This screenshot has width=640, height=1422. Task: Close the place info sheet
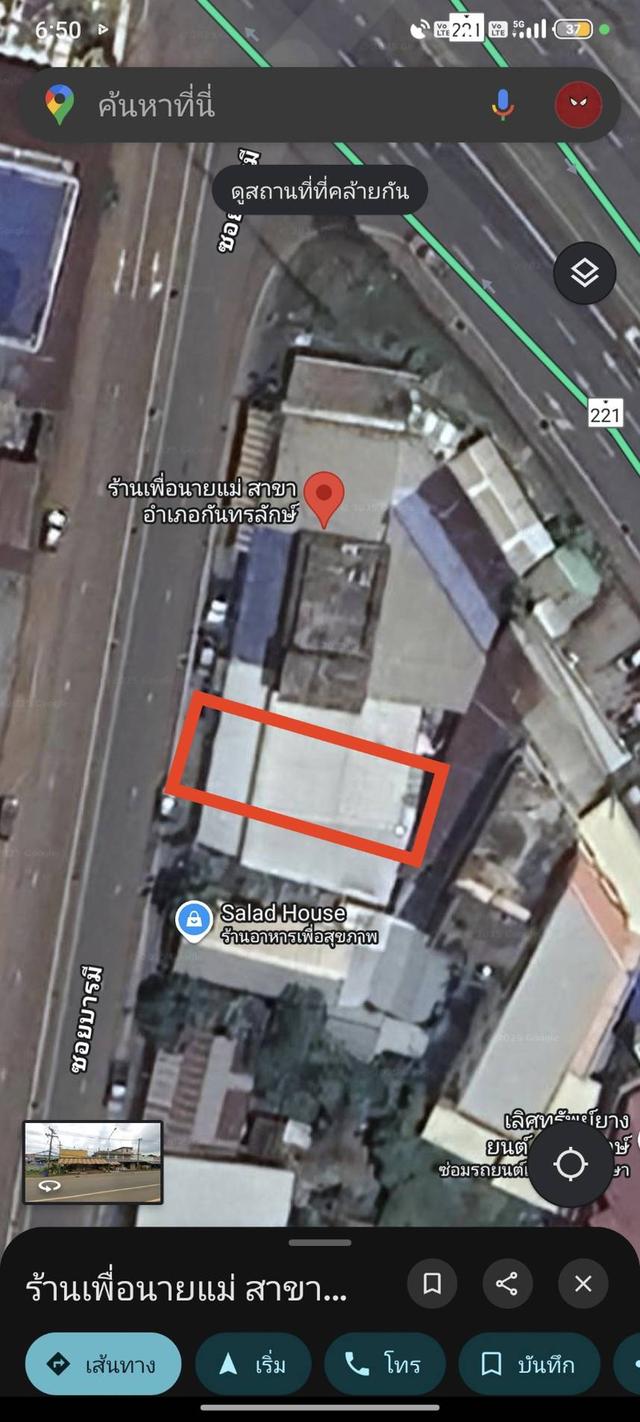point(583,1283)
